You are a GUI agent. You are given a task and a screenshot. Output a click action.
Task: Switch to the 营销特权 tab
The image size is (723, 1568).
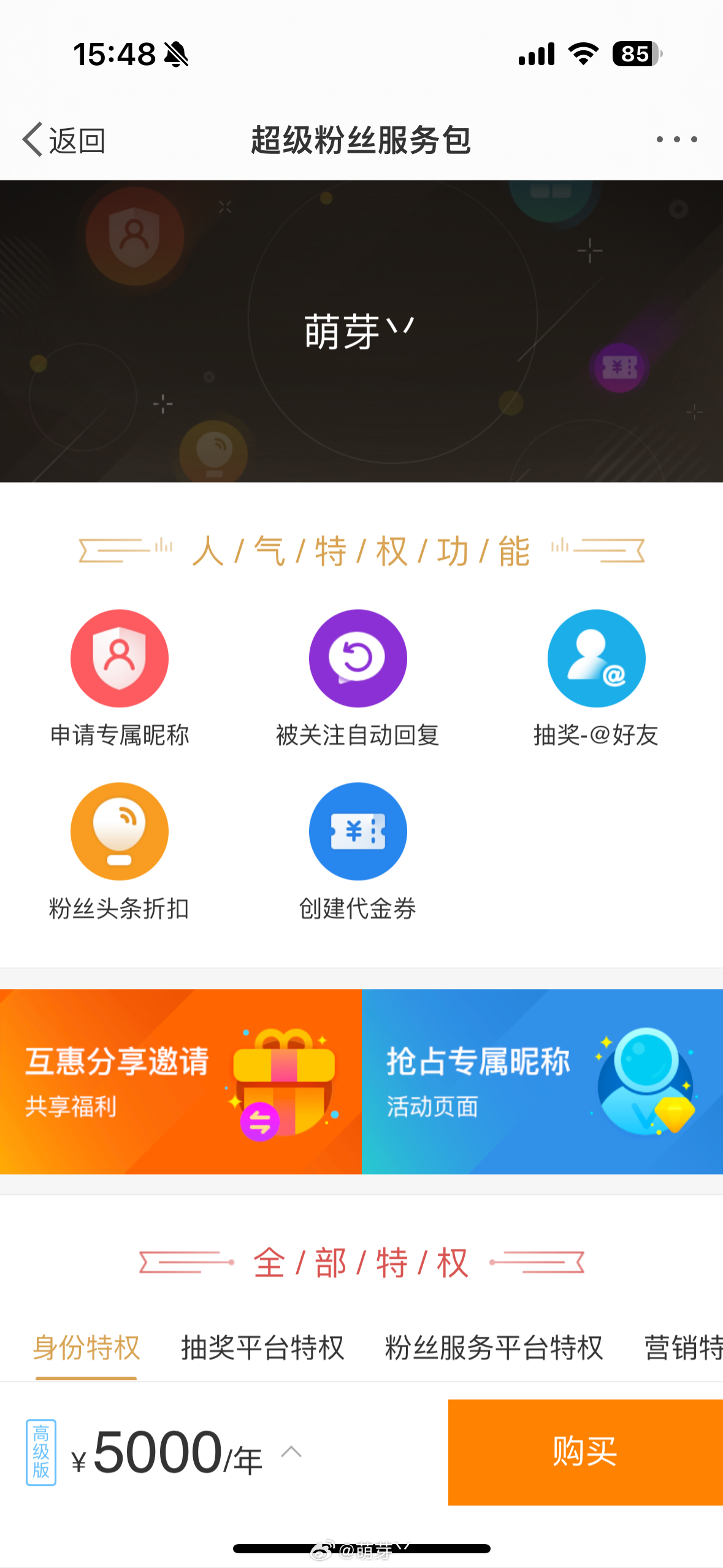coord(683,1348)
